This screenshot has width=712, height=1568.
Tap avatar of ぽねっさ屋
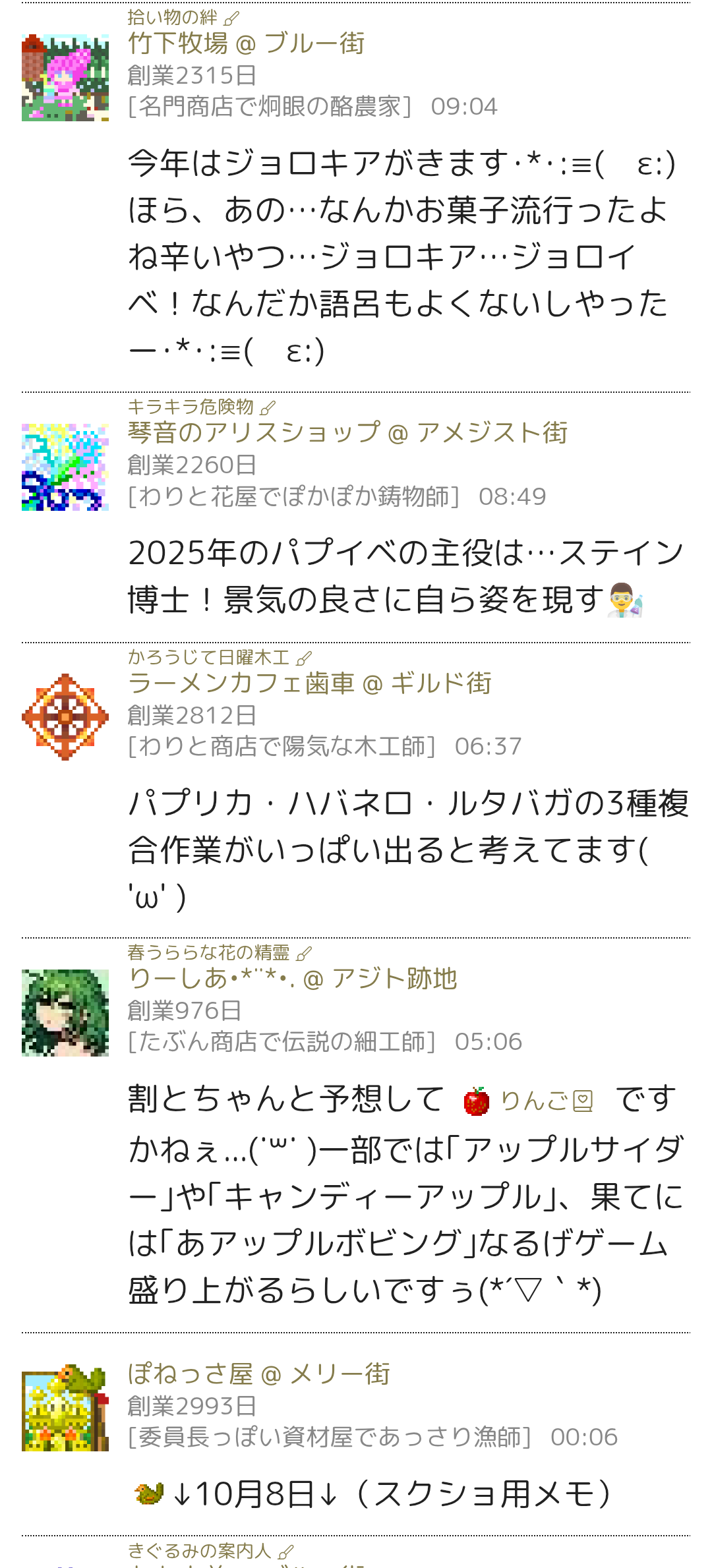[x=65, y=1408]
